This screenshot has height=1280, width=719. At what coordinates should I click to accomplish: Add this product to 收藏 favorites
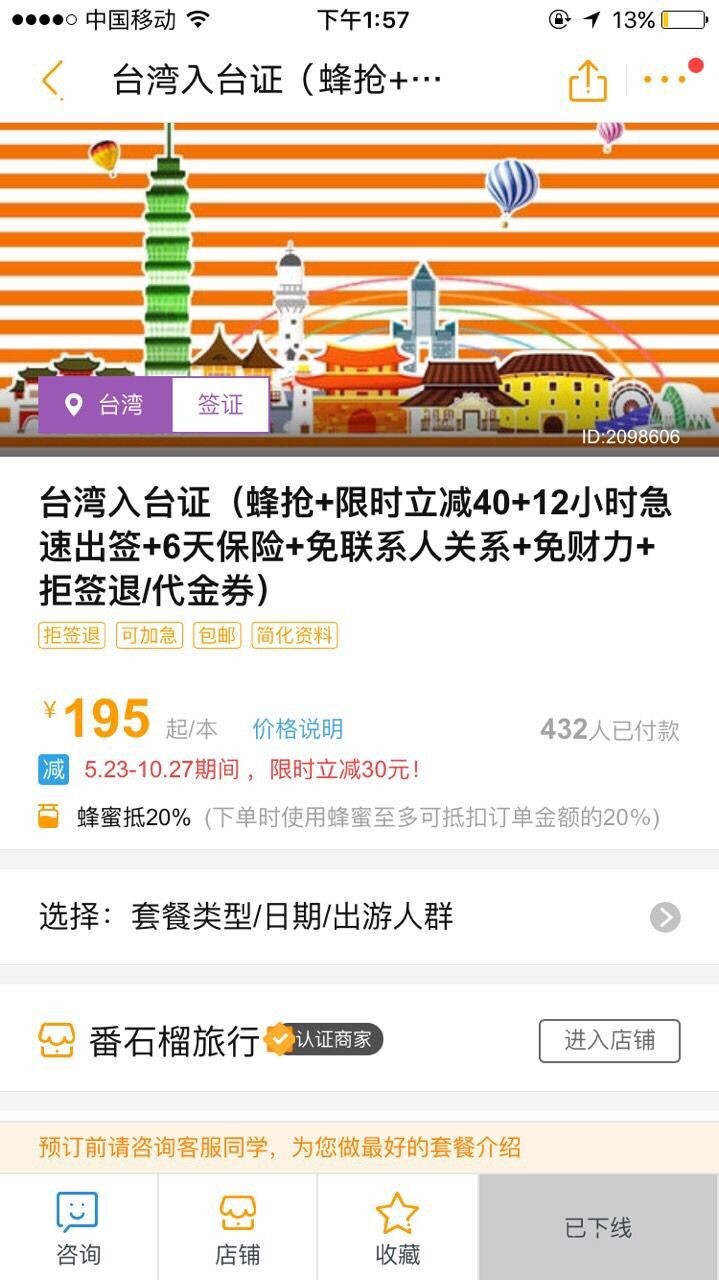click(x=398, y=1228)
